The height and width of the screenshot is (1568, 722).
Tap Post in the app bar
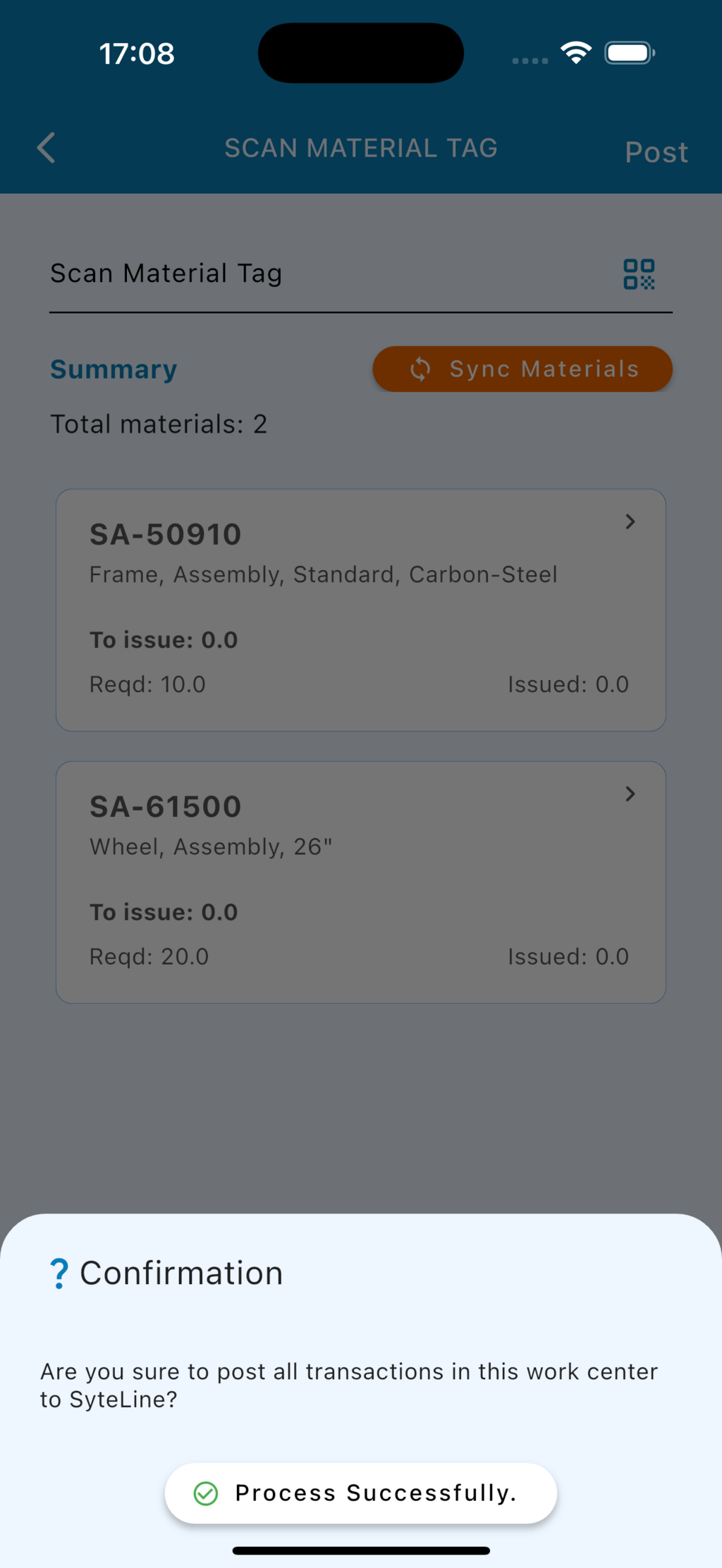pos(656,152)
